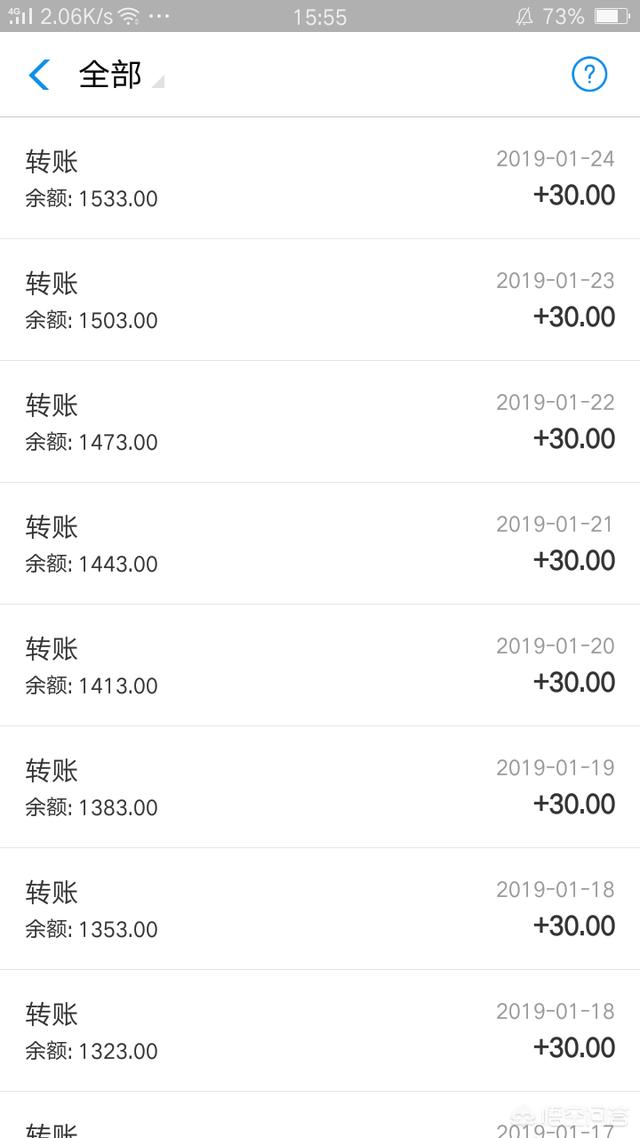Open the help question mark icon
This screenshot has height=1138, width=640.
[x=589, y=74]
